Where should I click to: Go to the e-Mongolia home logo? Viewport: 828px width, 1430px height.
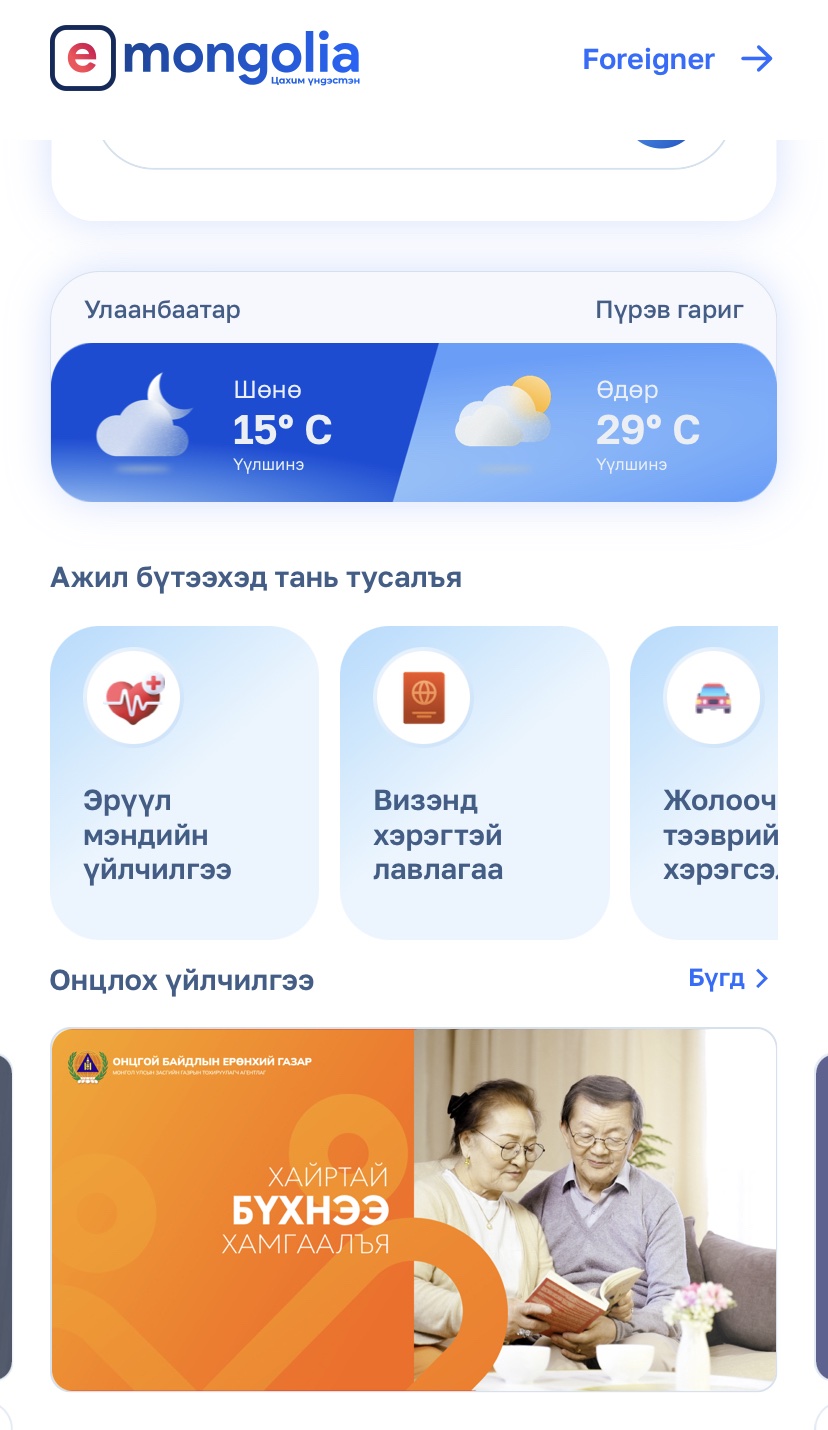pos(205,58)
